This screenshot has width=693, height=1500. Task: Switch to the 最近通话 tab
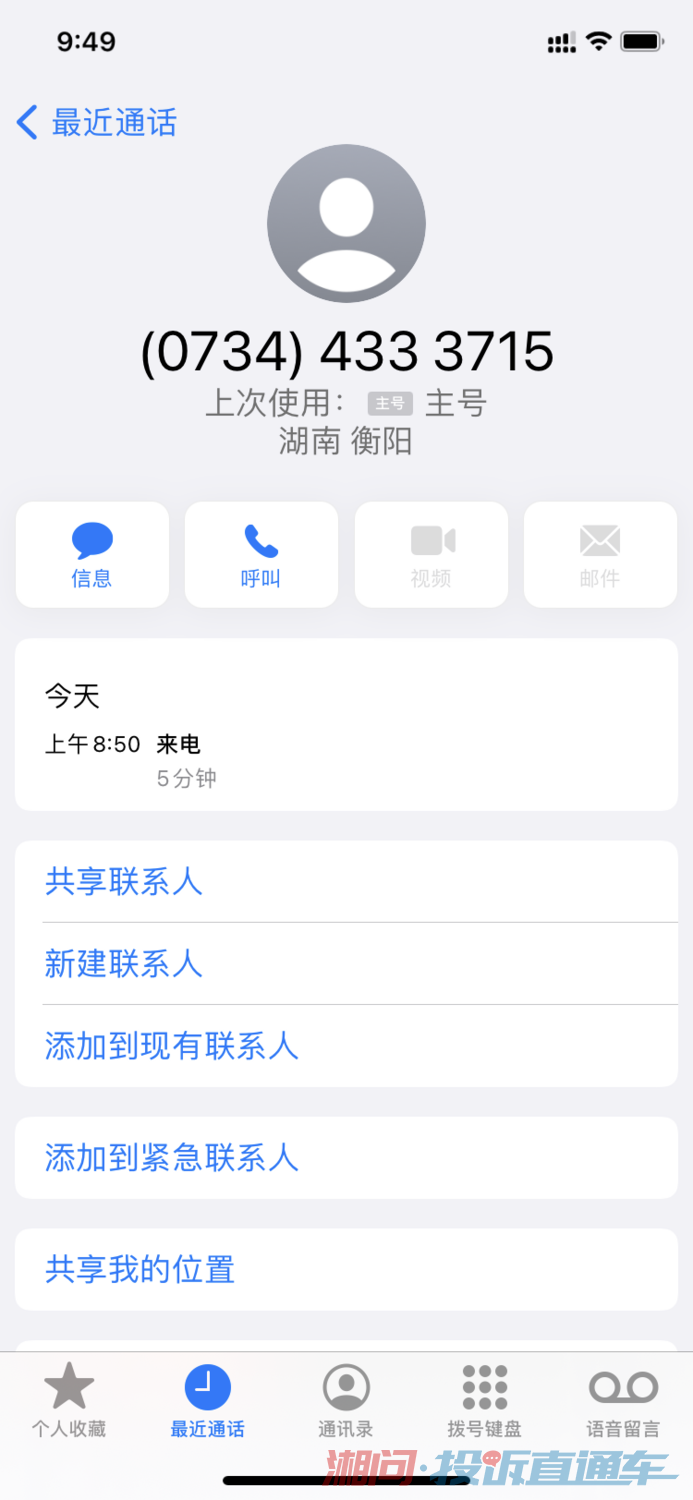[x=208, y=1401]
